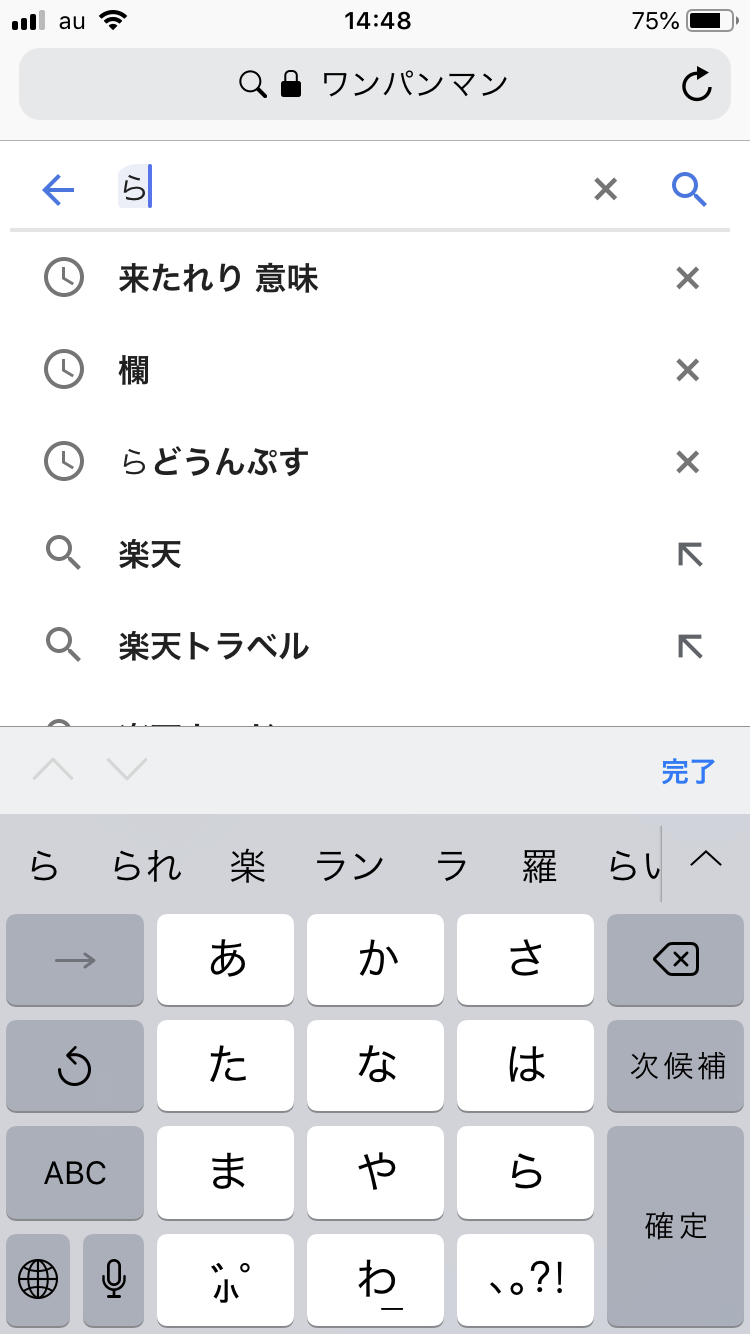Remove 欄 from search history

coord(687,371)
